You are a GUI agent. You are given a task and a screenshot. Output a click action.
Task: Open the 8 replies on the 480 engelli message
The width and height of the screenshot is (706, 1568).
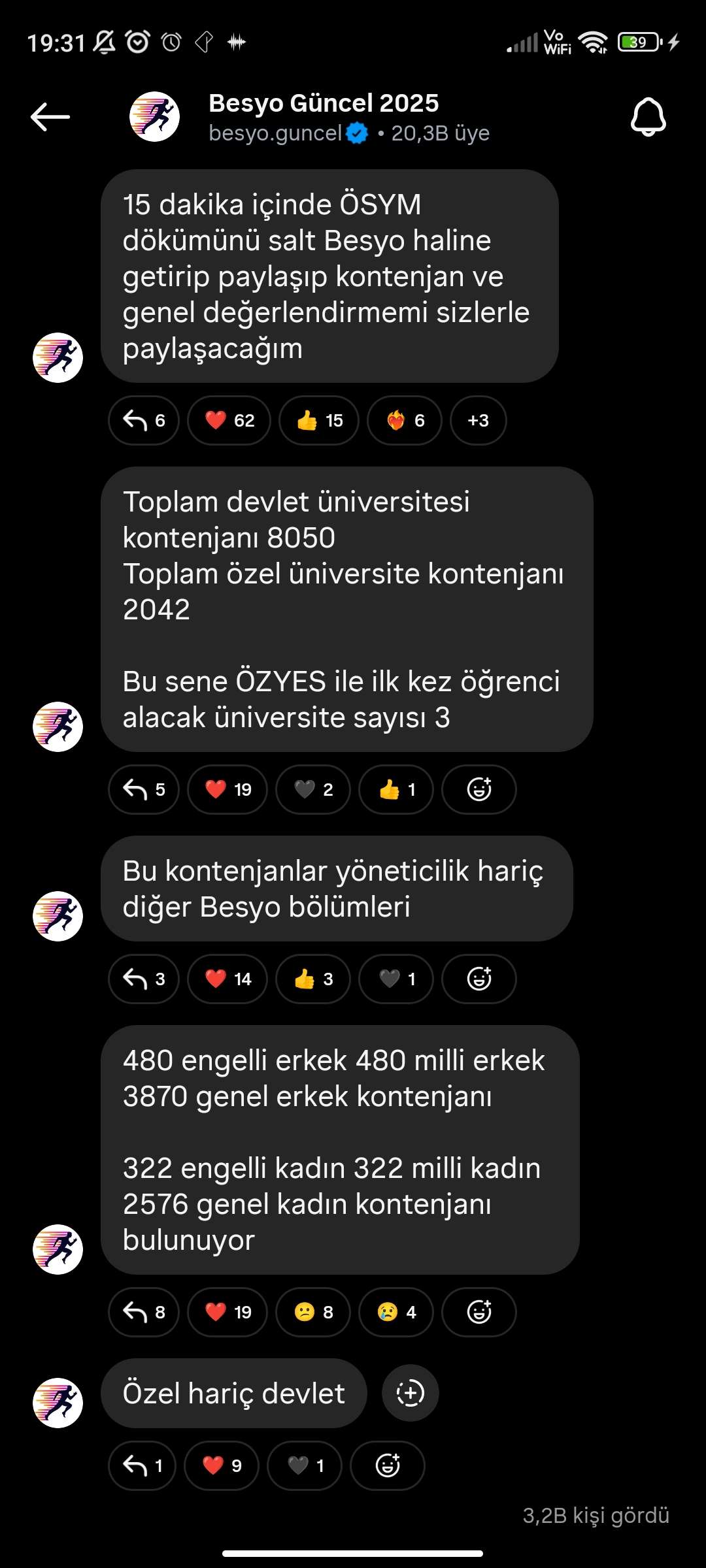click(x=144, y=1312)
